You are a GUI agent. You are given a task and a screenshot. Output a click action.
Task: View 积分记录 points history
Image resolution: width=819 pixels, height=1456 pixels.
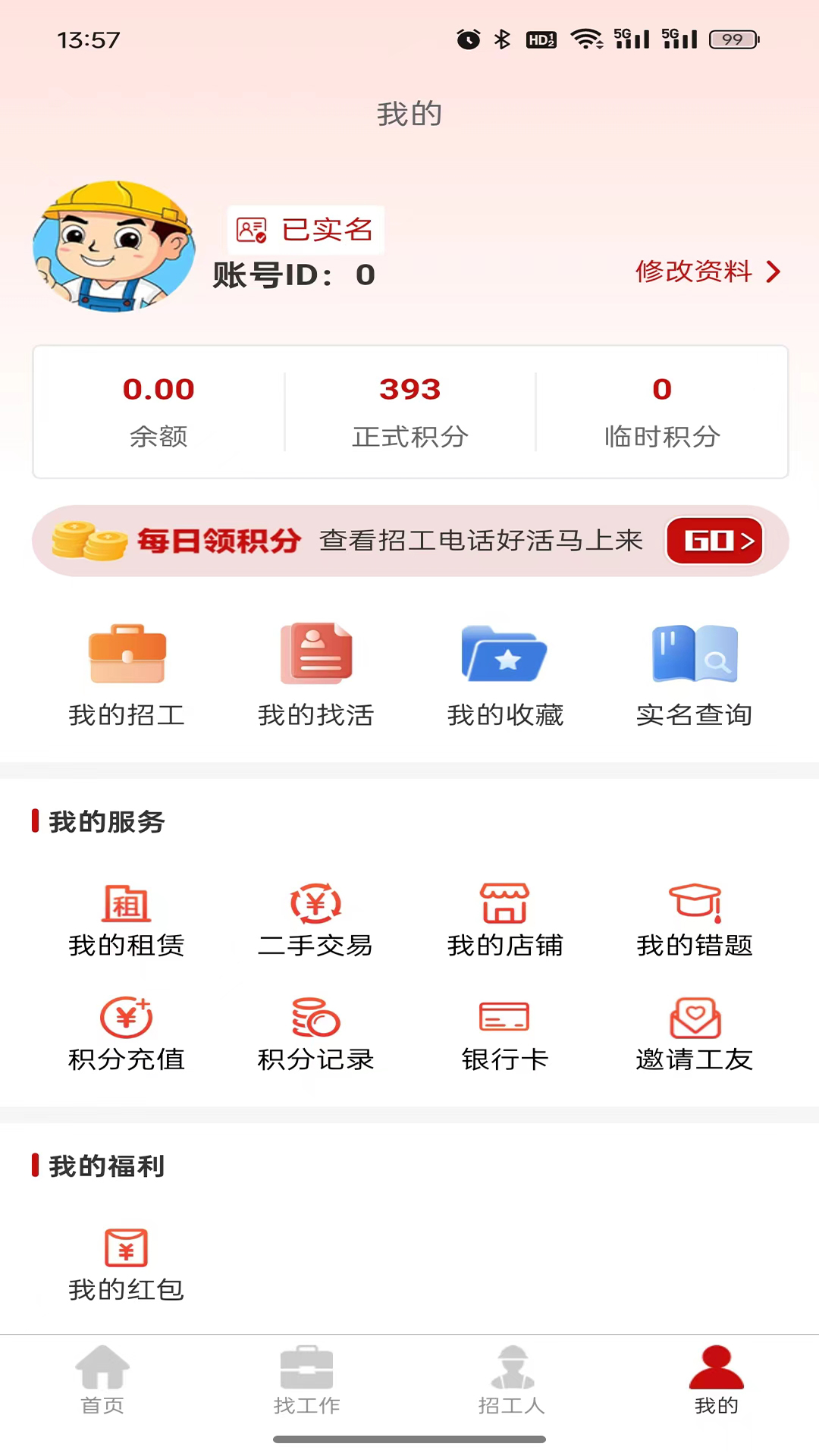315,1035
